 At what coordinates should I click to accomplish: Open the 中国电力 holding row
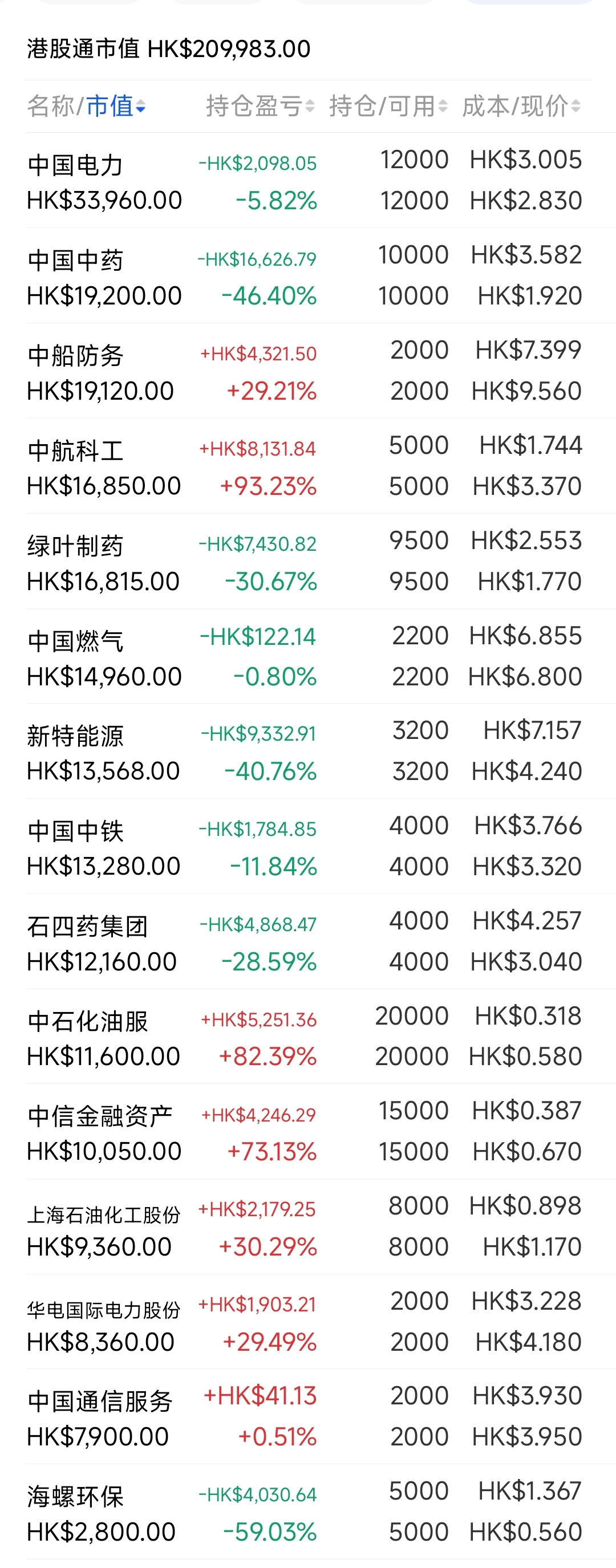305,181
